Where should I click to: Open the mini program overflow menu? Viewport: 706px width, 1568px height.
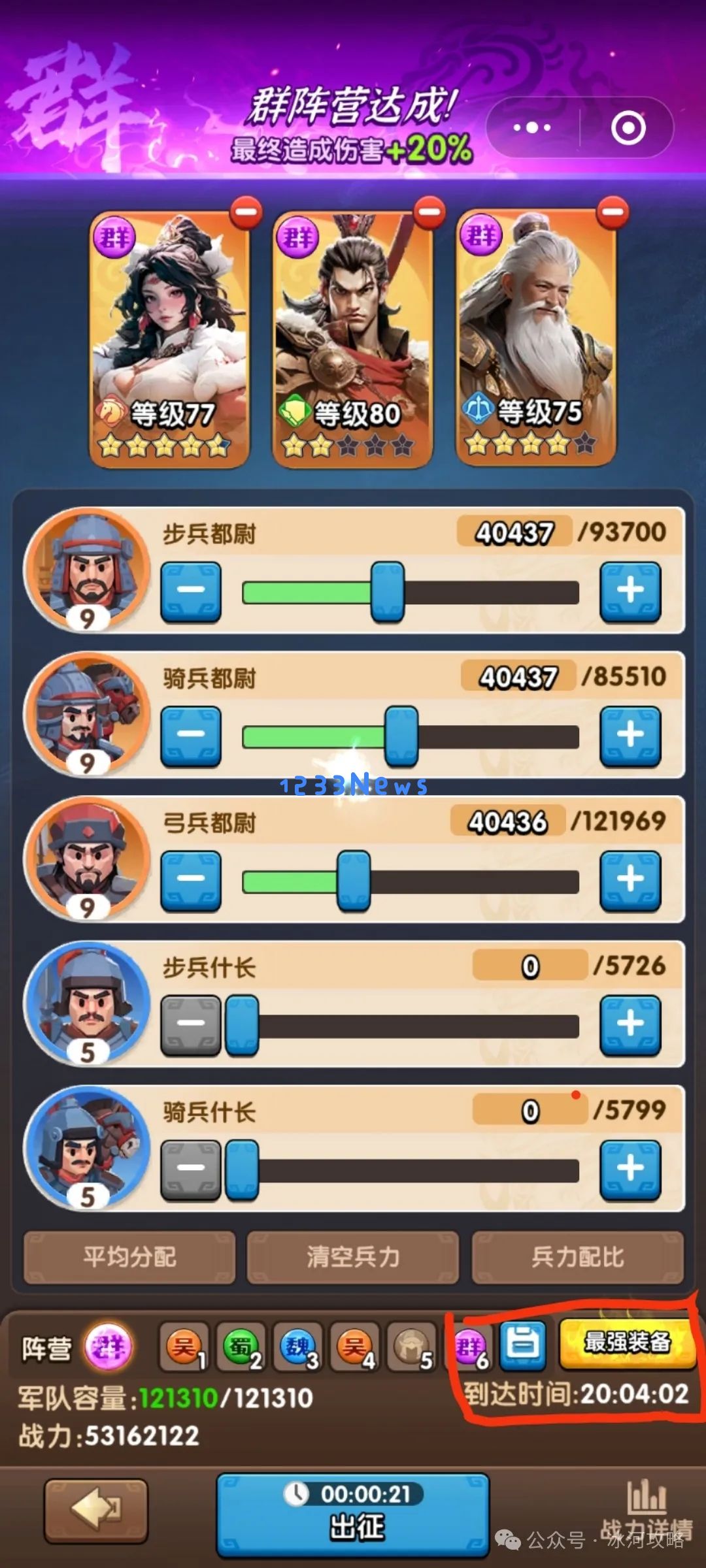click(532, 127)
